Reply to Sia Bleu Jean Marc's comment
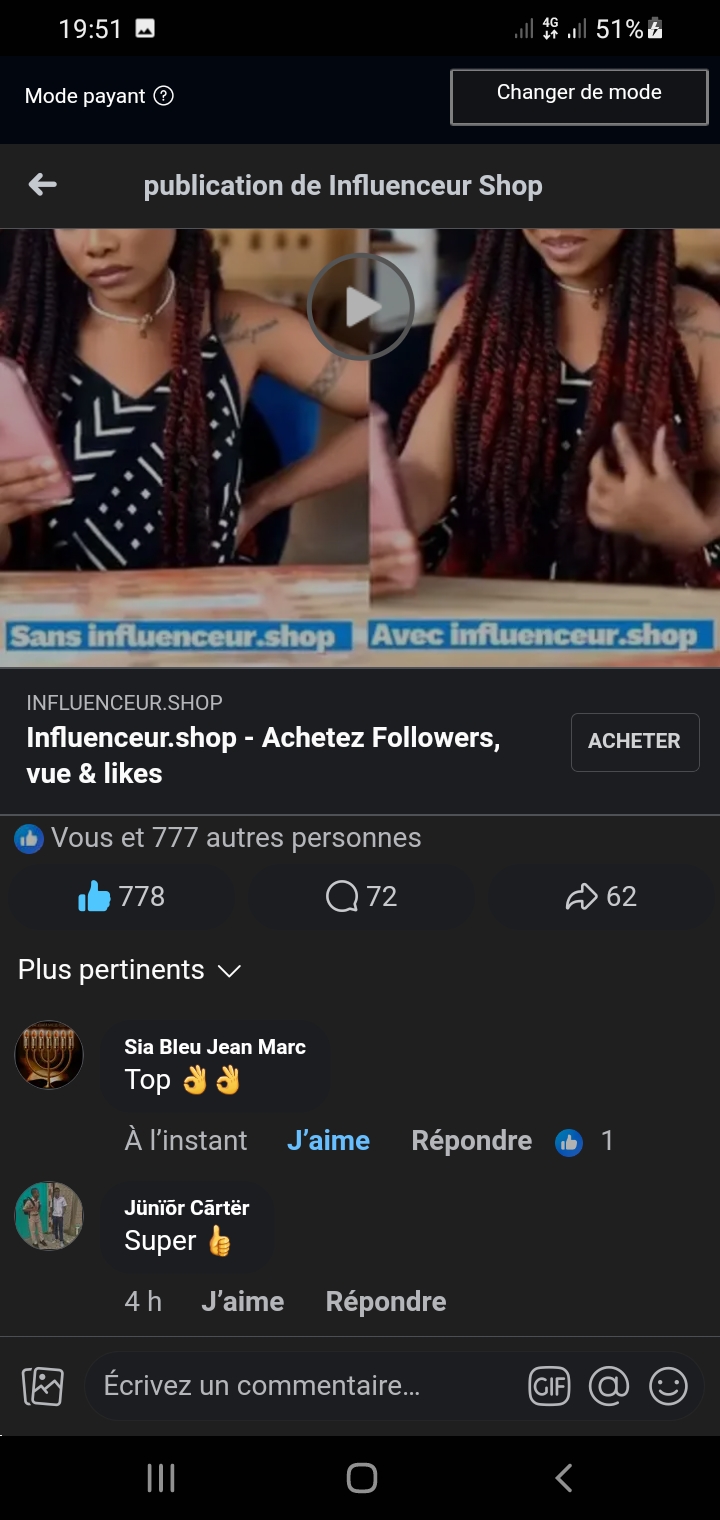The height and width of the screenshot is (1520, 720). (471, 1141)
